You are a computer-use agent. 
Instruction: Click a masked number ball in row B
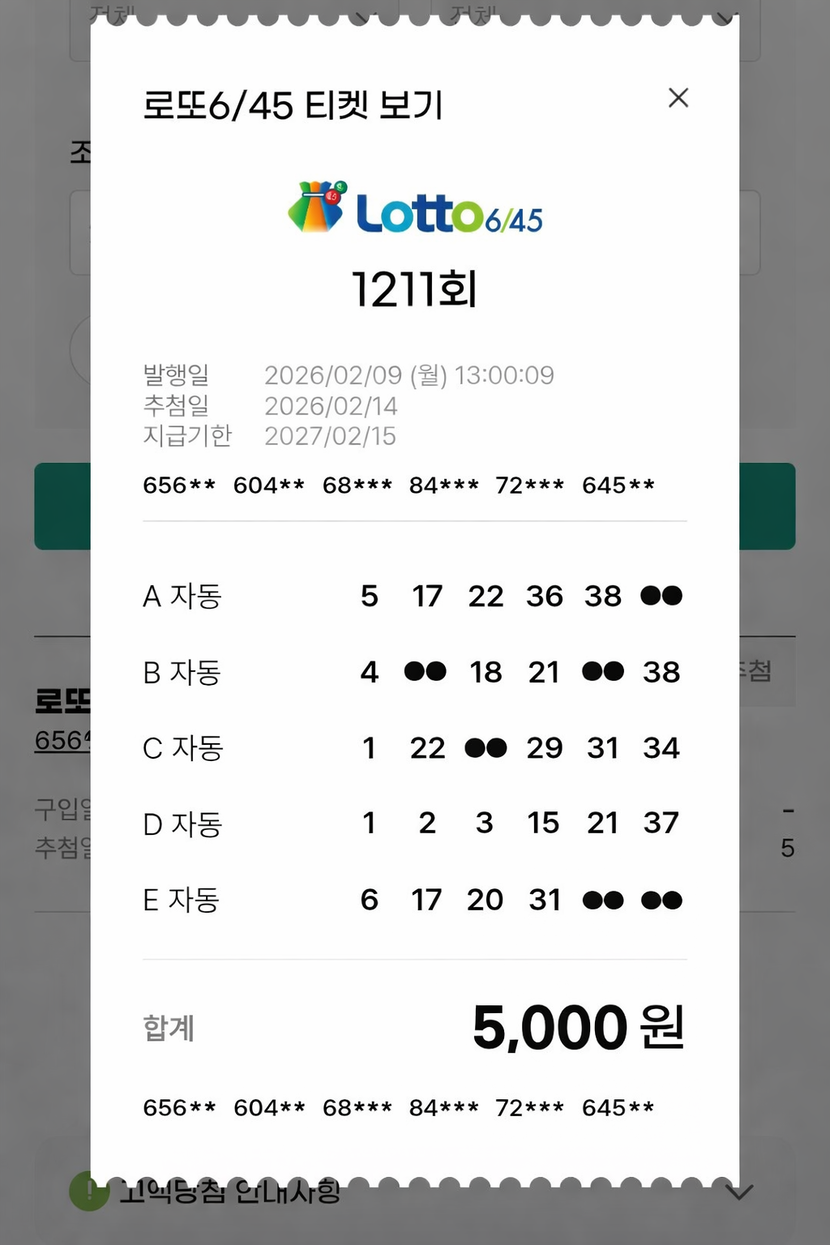click(x=427, y=672)
